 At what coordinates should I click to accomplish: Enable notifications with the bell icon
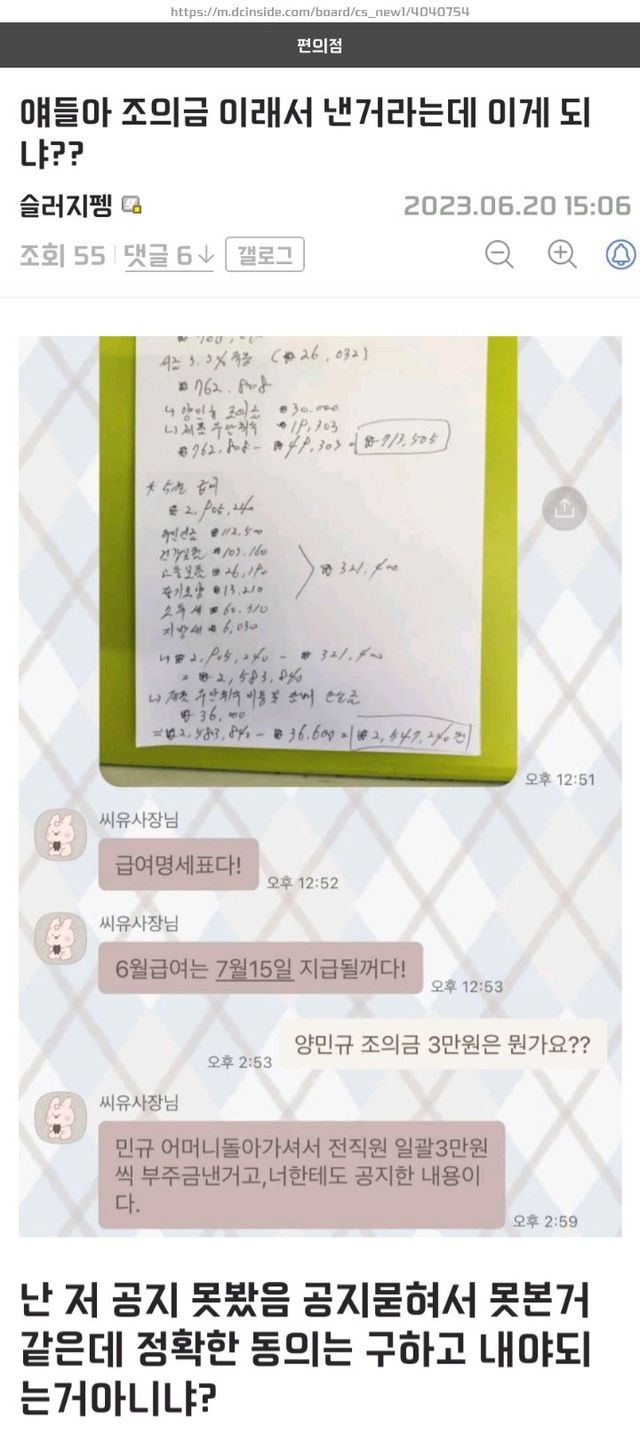621,255
